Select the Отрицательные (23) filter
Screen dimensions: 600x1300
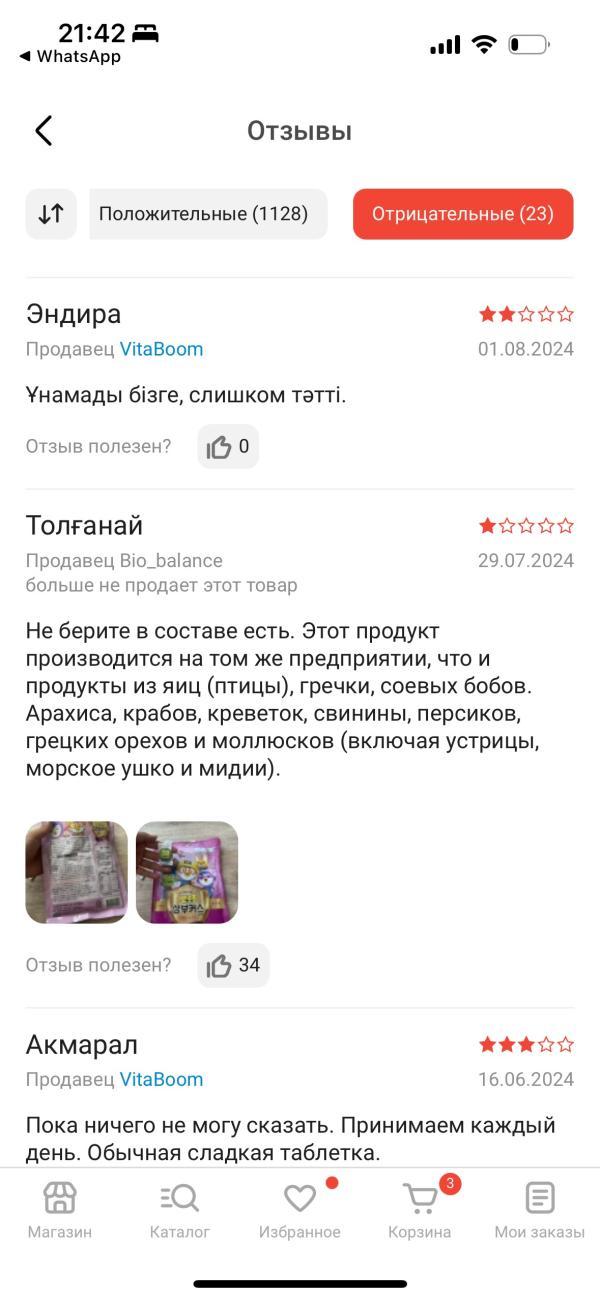(x=463, y=214)
